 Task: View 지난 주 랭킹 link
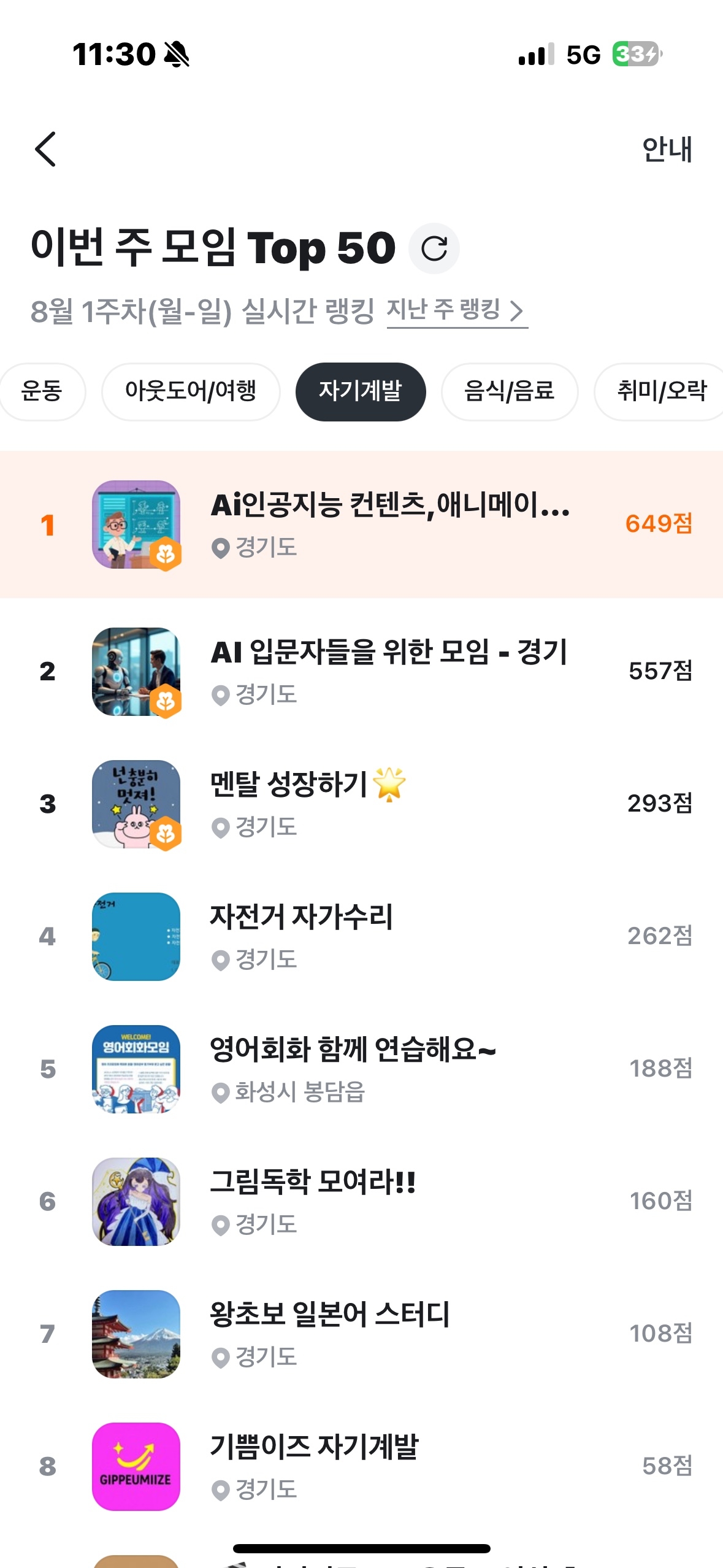tap(456, 310)
